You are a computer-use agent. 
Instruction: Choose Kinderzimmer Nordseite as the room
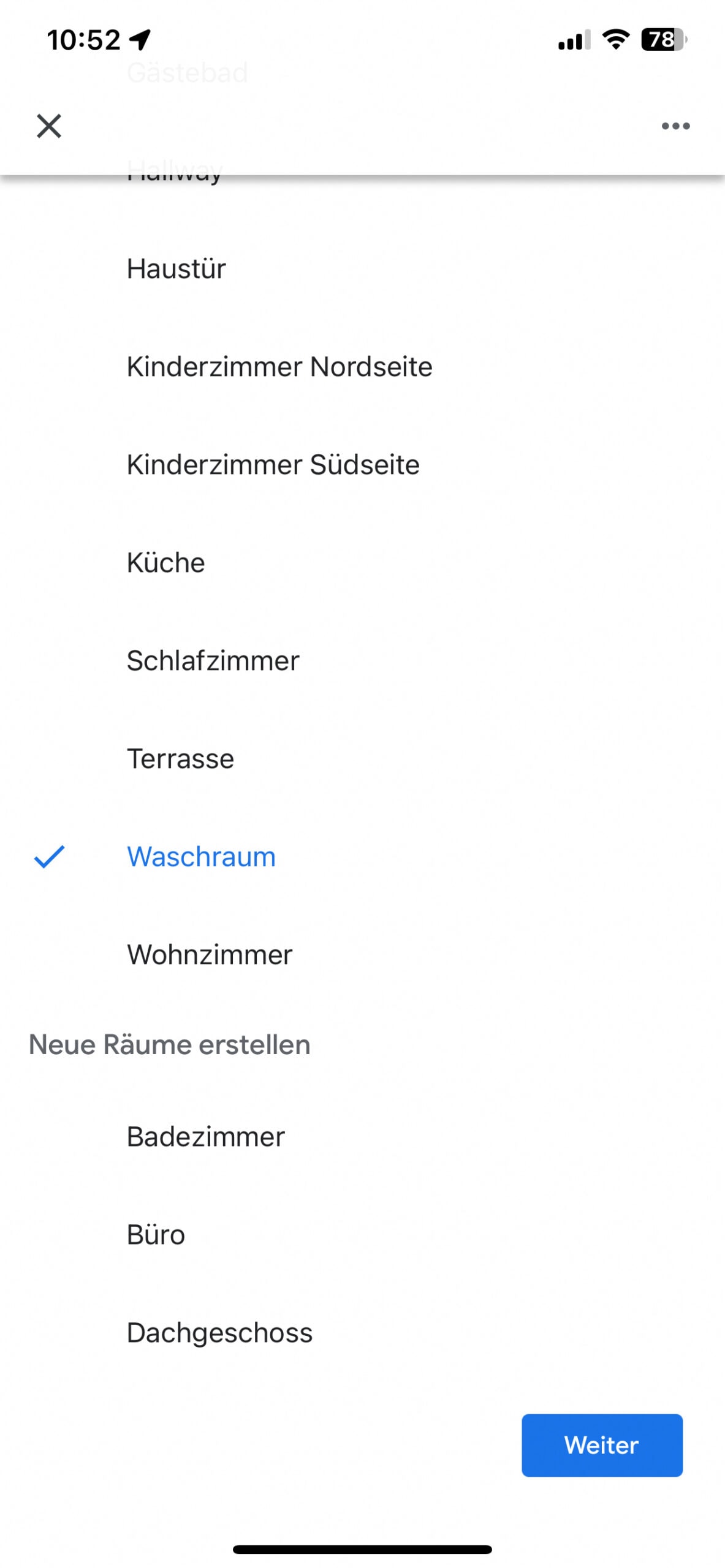coord(362,367)
